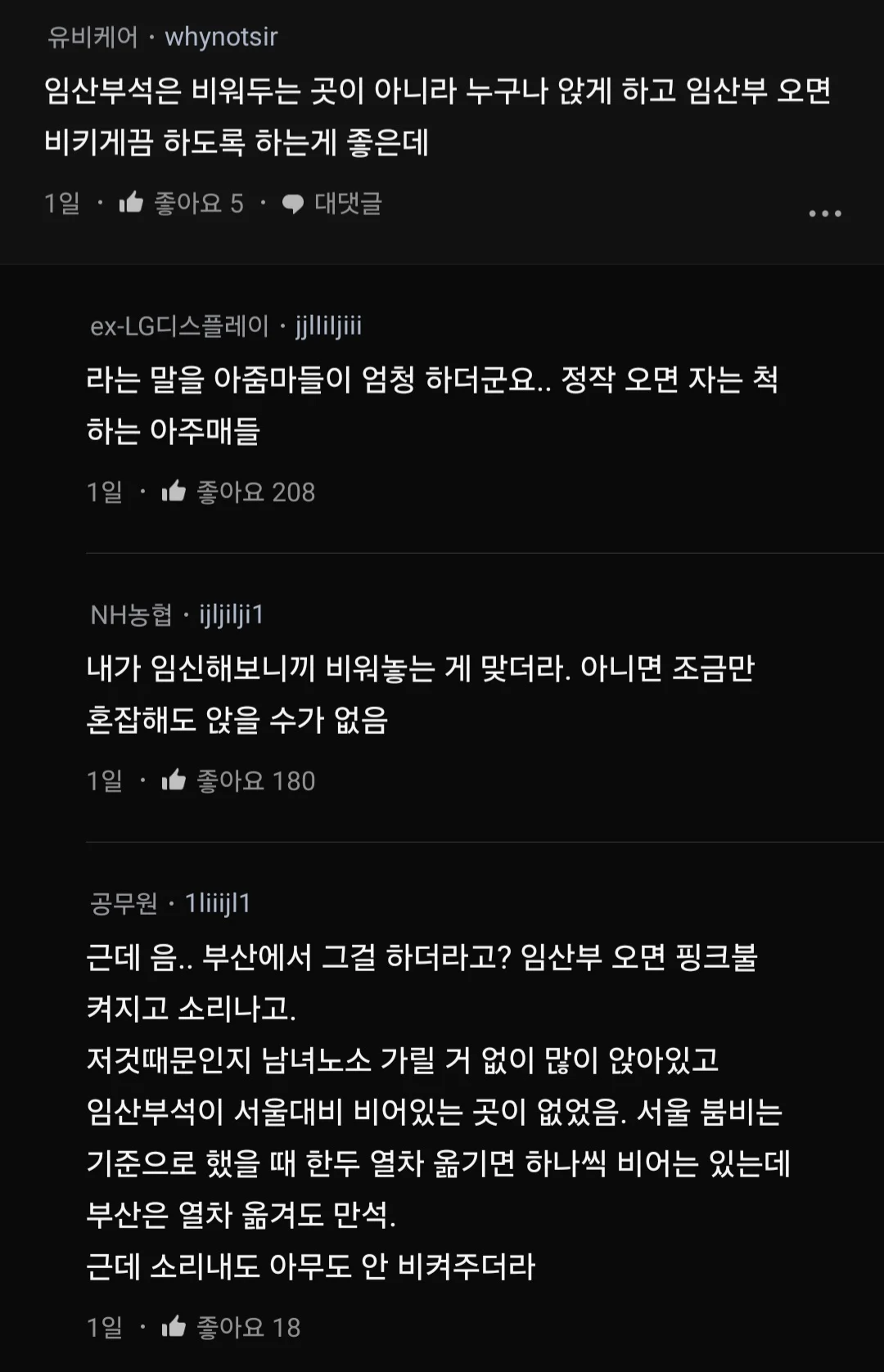The height and width of the screenshot is (1372, 884).
Task: Like whynotsir's comment
Action: tap(131, 202)
